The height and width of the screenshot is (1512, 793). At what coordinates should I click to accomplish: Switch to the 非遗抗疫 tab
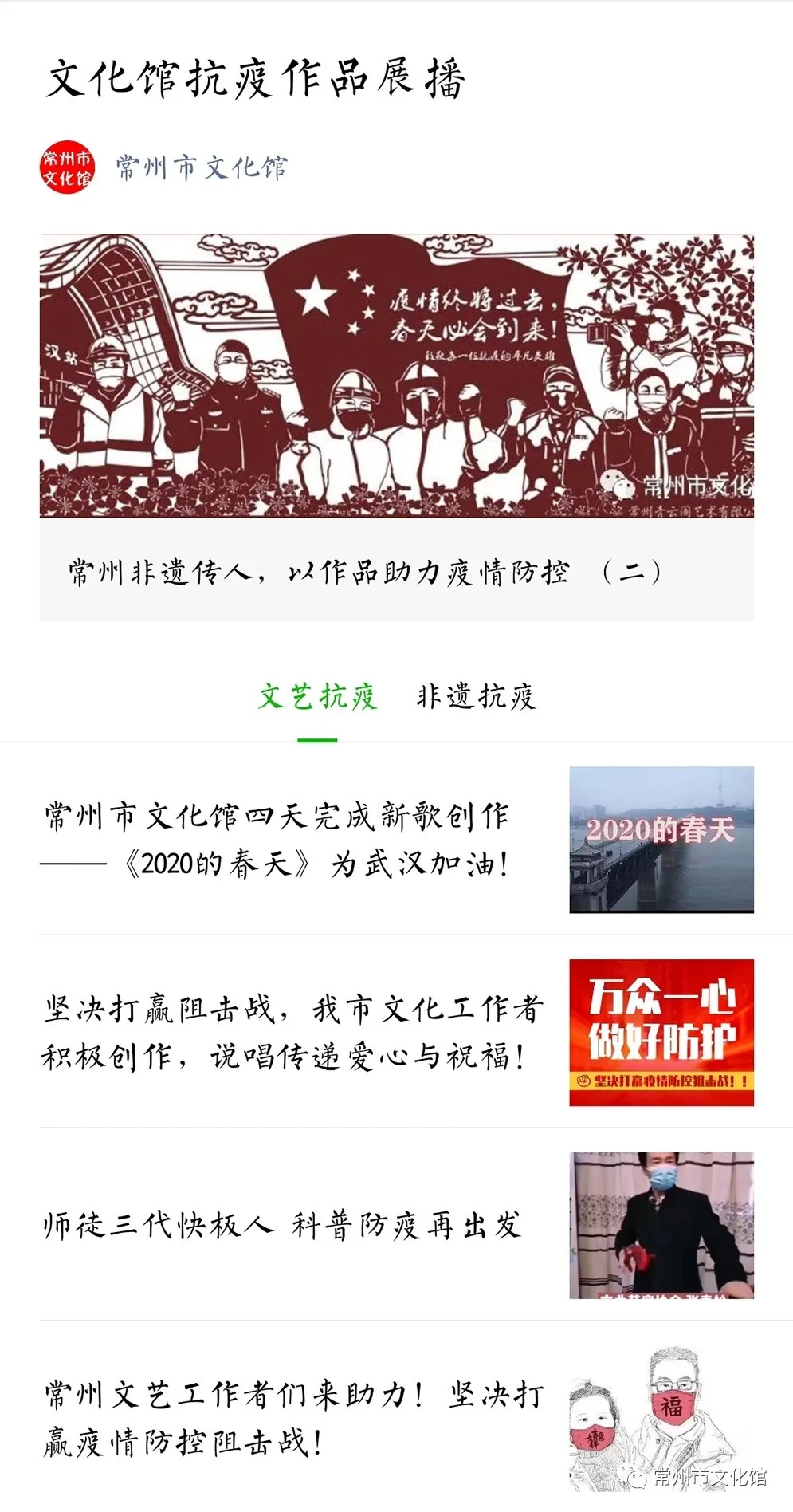pyautogui.click(x=476, y=696)
